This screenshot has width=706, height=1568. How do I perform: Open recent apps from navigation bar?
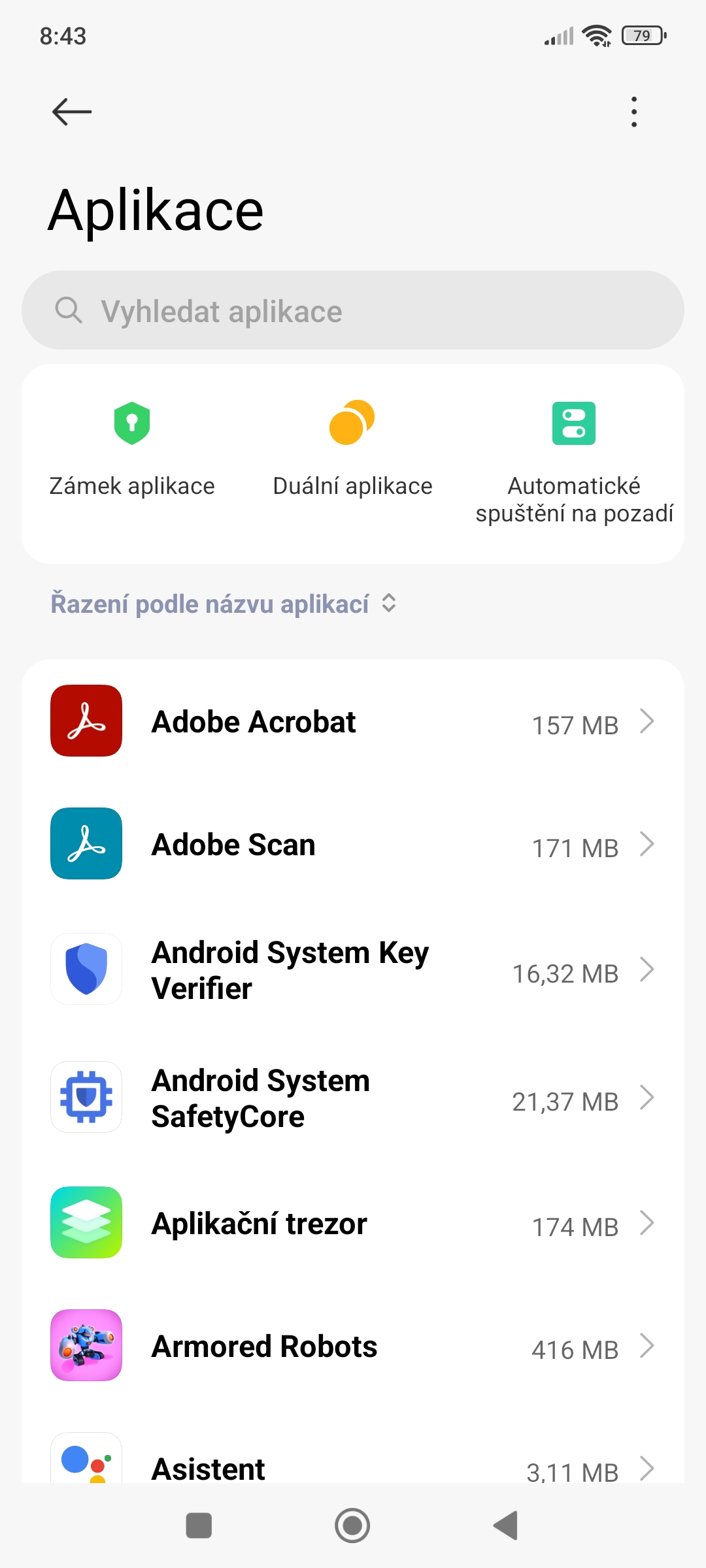point(199,1526)
